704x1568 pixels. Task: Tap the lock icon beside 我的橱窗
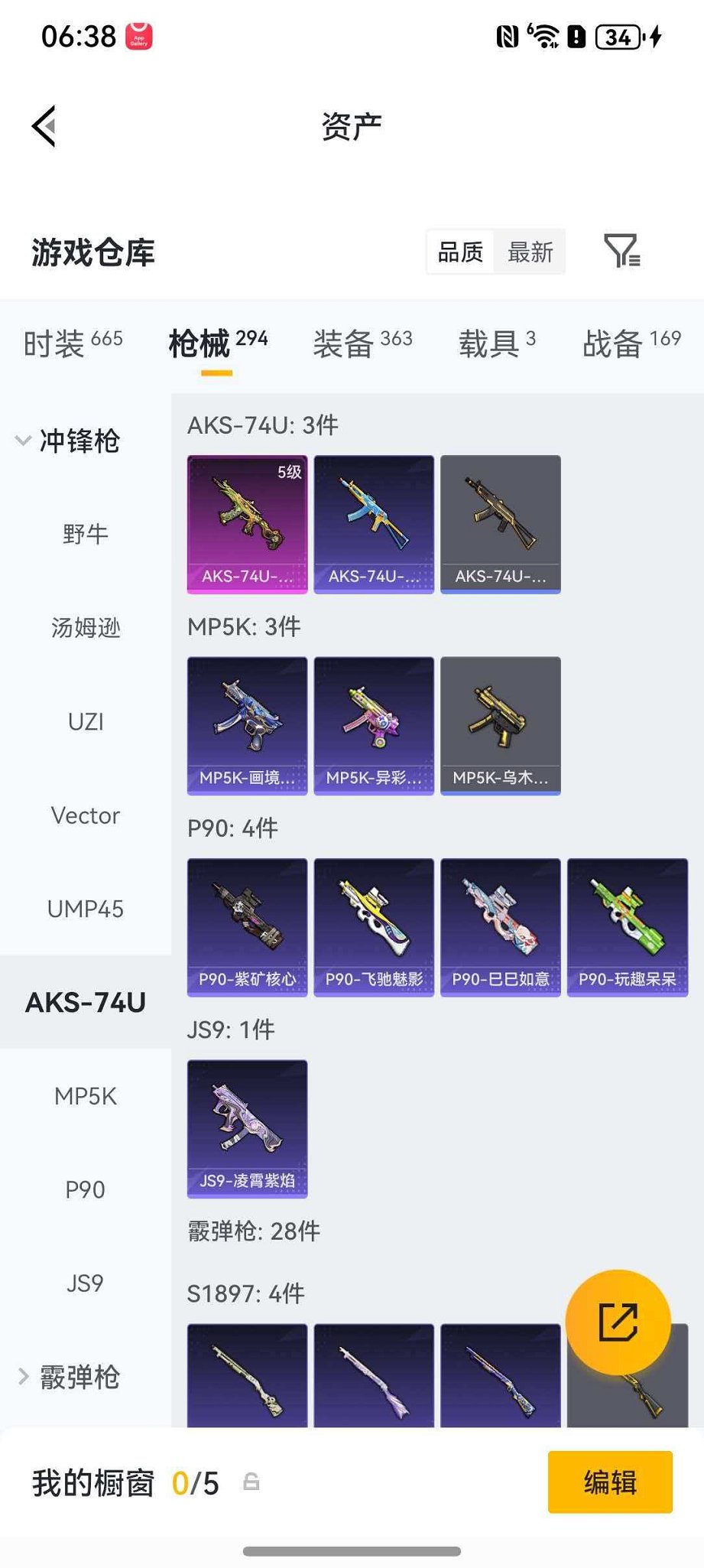click(252, 1482)
